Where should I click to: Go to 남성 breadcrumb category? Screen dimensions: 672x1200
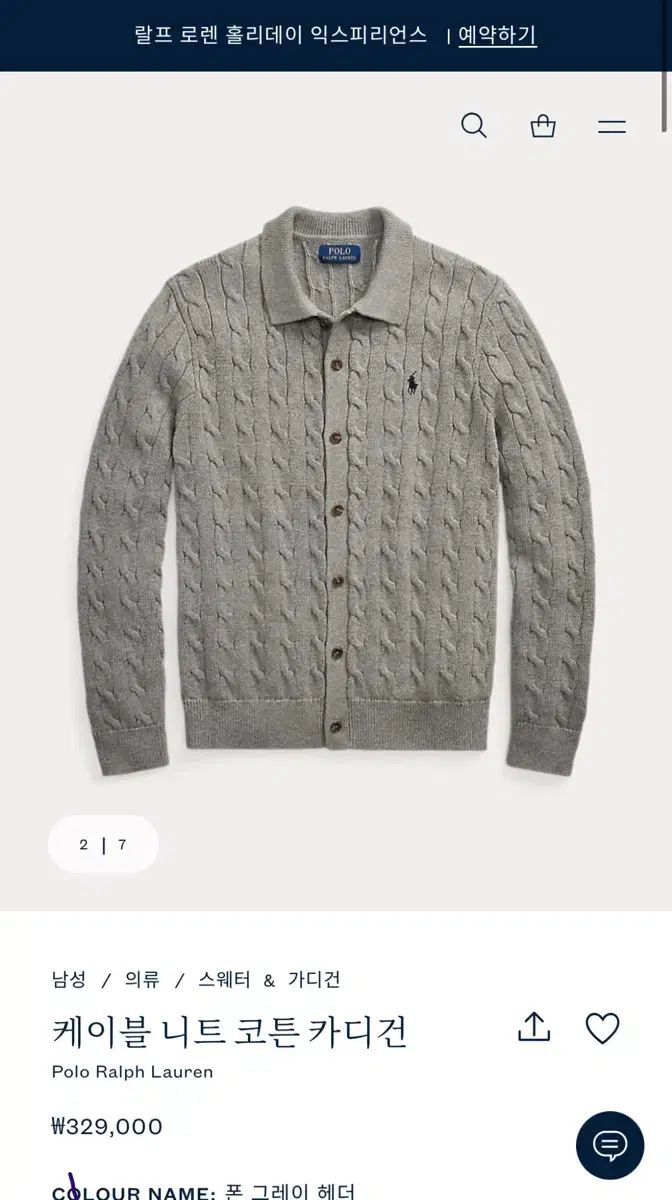tap(69, 980)
